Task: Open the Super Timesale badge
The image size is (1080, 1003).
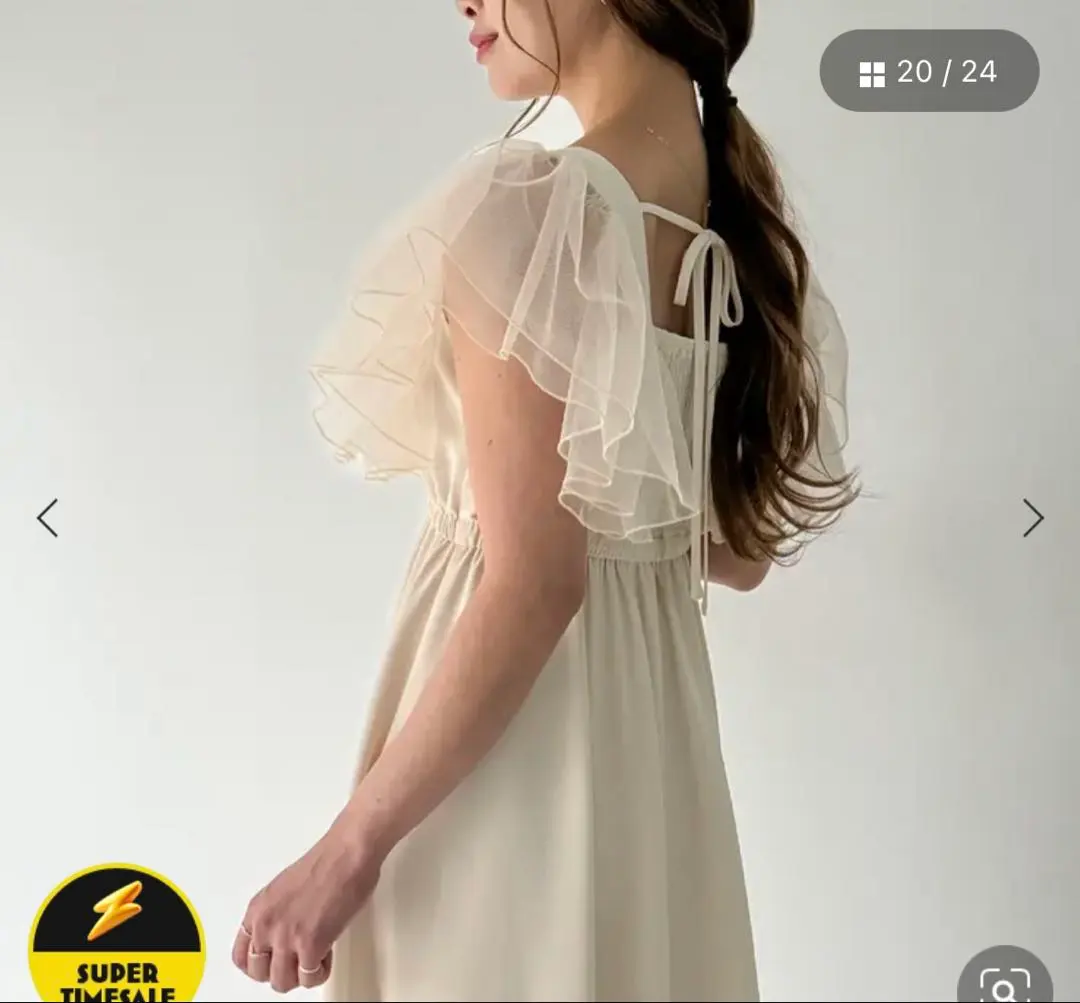Action: click(x=117, y=937)
